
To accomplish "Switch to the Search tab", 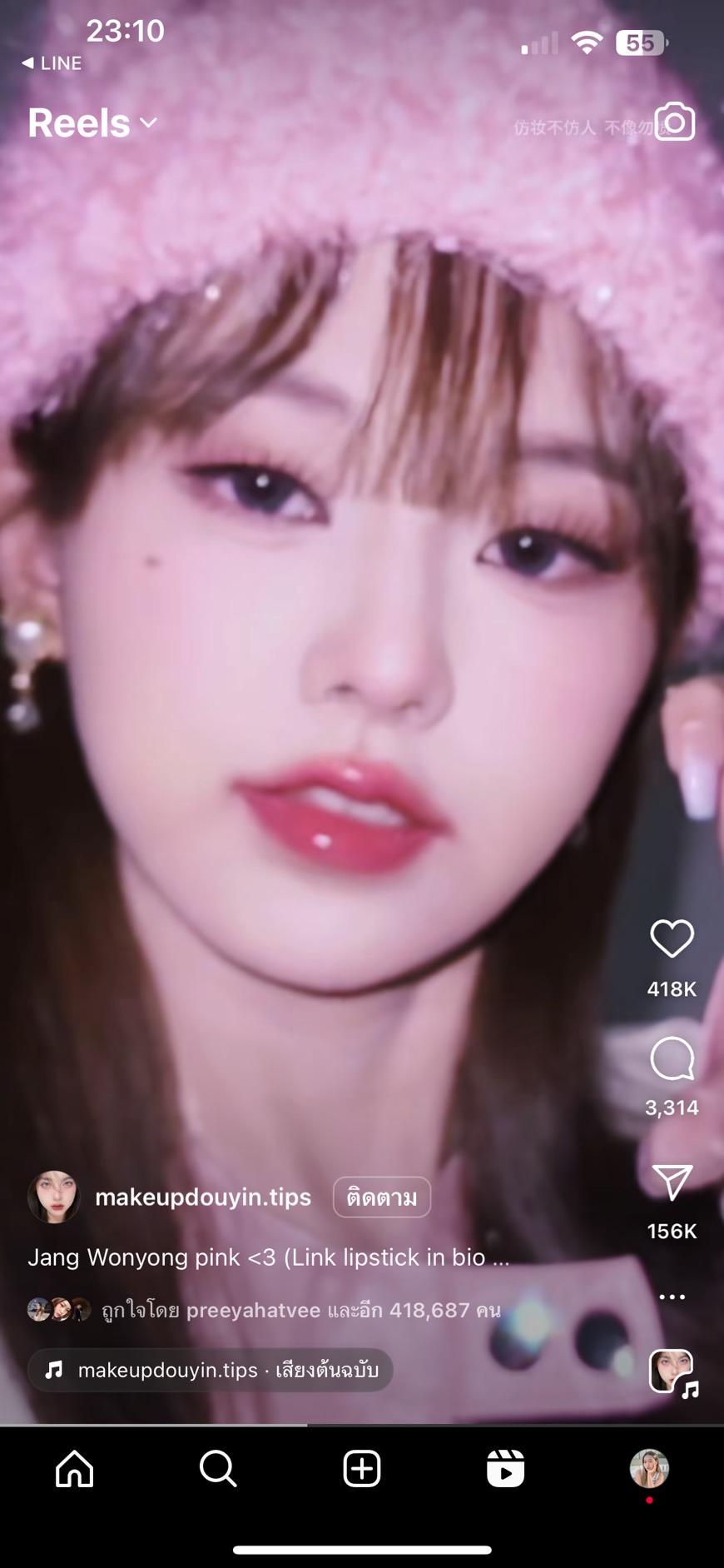I will click(x=218, y=1468).
